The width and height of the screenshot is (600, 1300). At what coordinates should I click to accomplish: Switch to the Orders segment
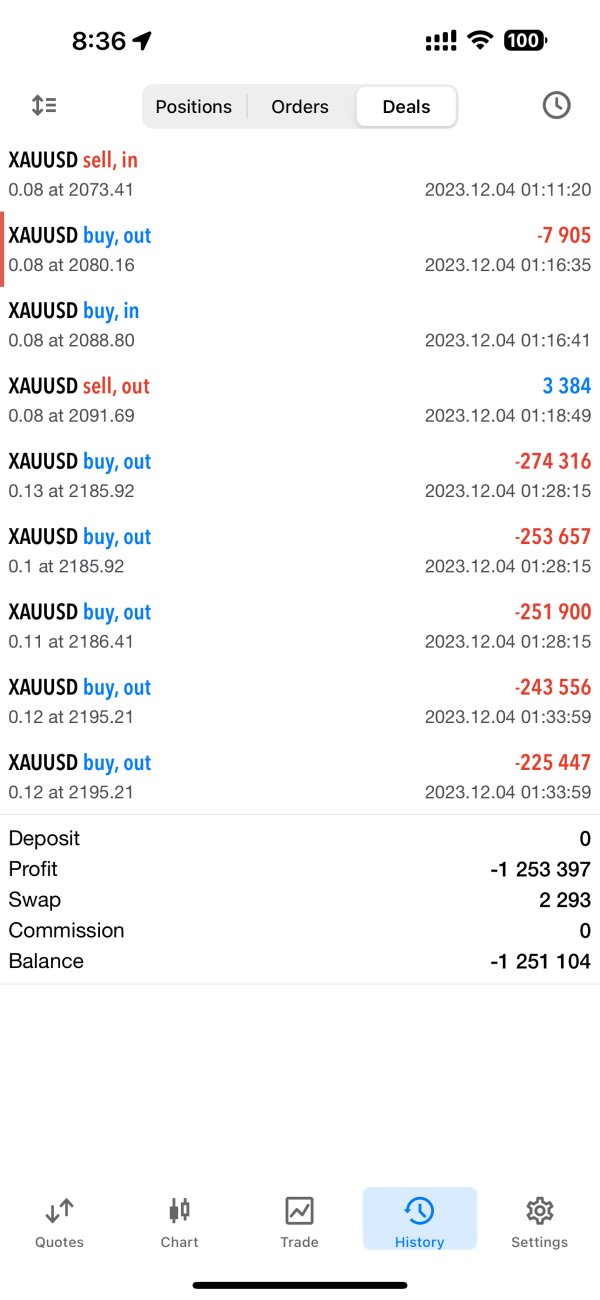click(300, 107)
